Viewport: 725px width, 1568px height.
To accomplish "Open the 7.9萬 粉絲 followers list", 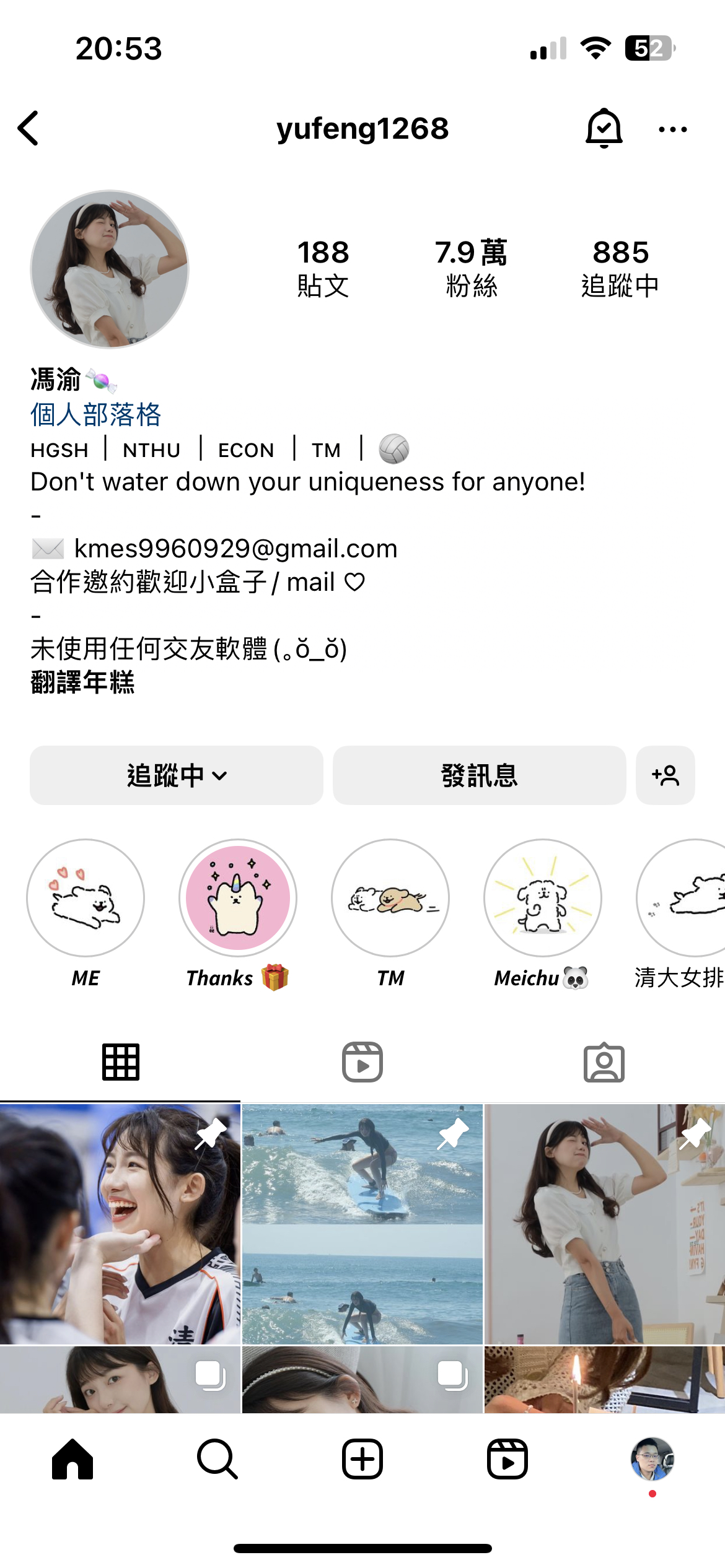I will [471, 268].
